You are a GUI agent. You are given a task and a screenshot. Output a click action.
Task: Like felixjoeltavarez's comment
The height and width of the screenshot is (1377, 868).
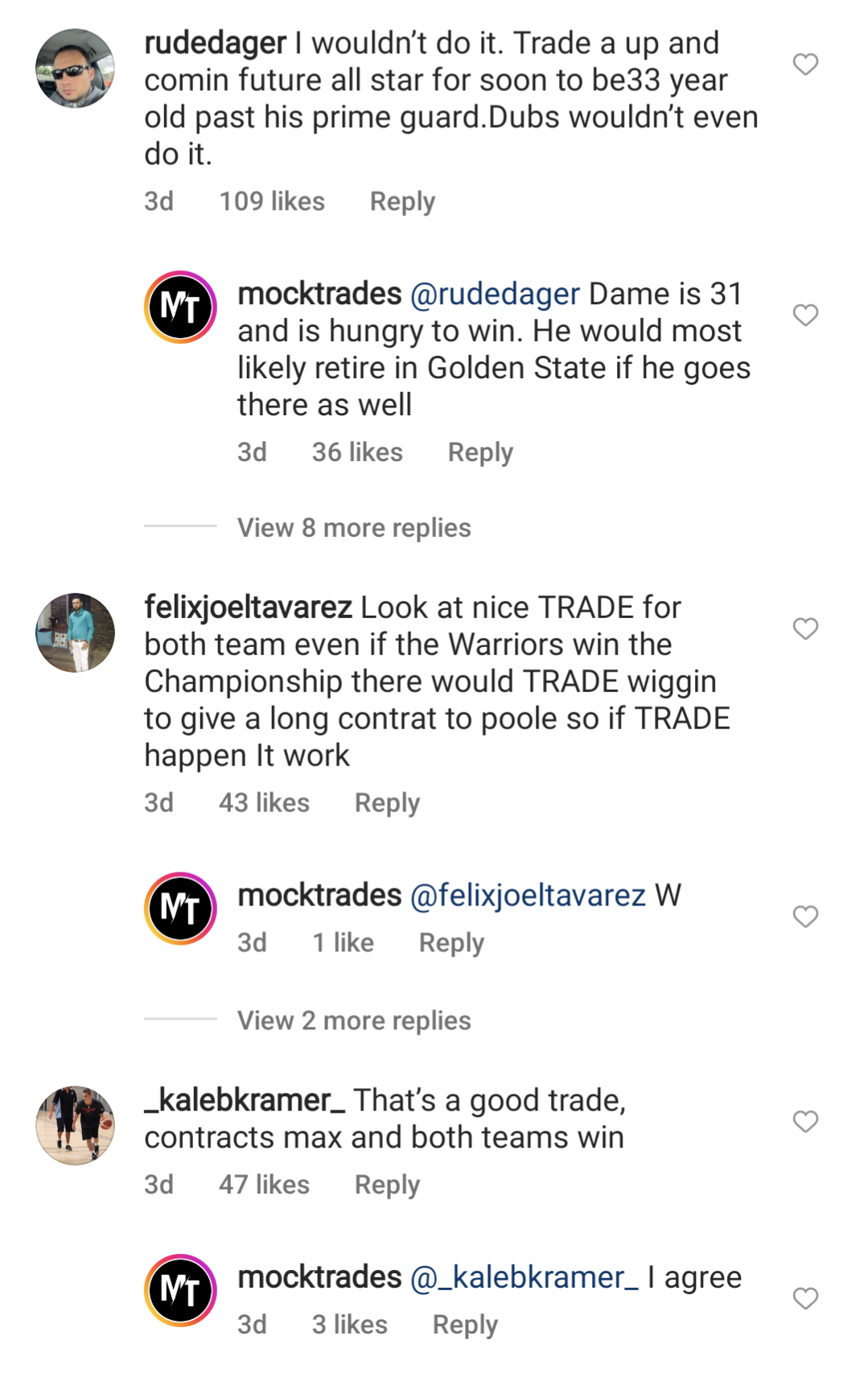[x=805, y=629]
